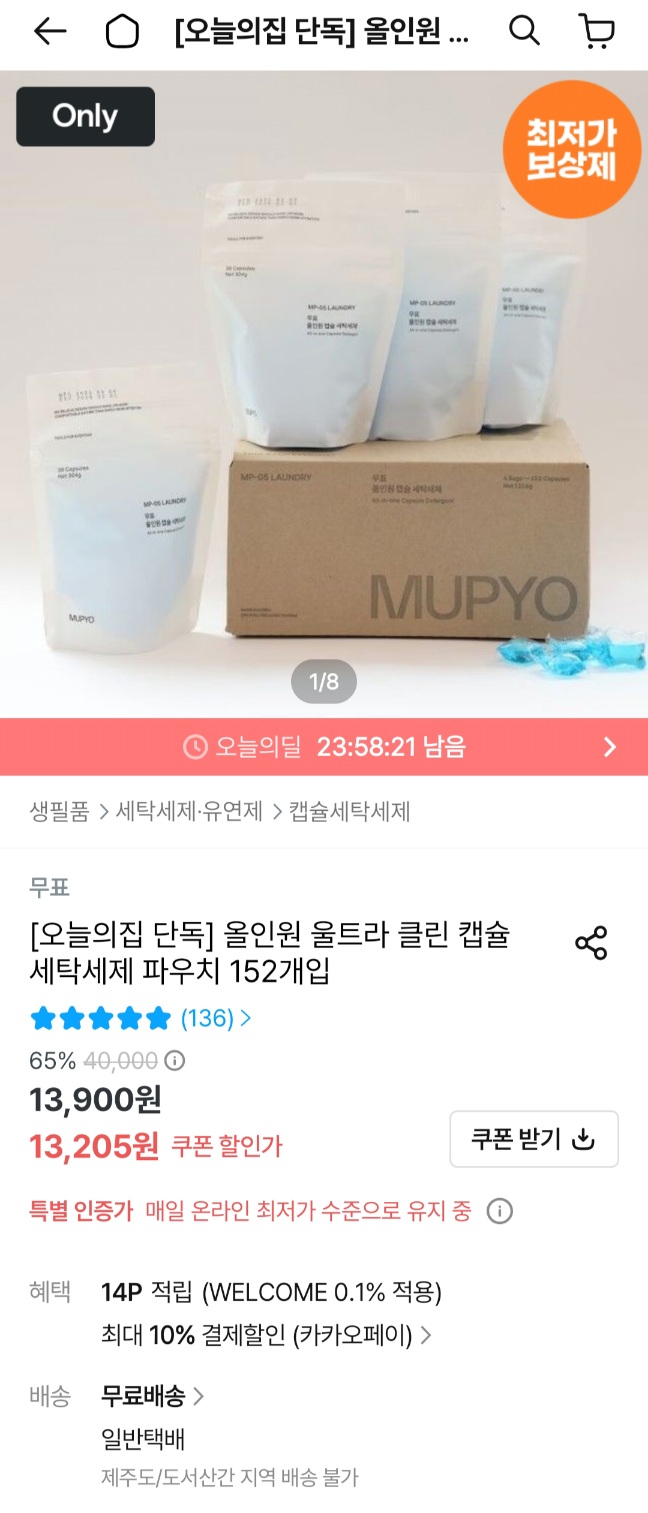Image resolution: width=648 pixels, height=1513 pixels.
Task: Open the 오늘의딜 countdown banner
Action: tap(324, 747)
